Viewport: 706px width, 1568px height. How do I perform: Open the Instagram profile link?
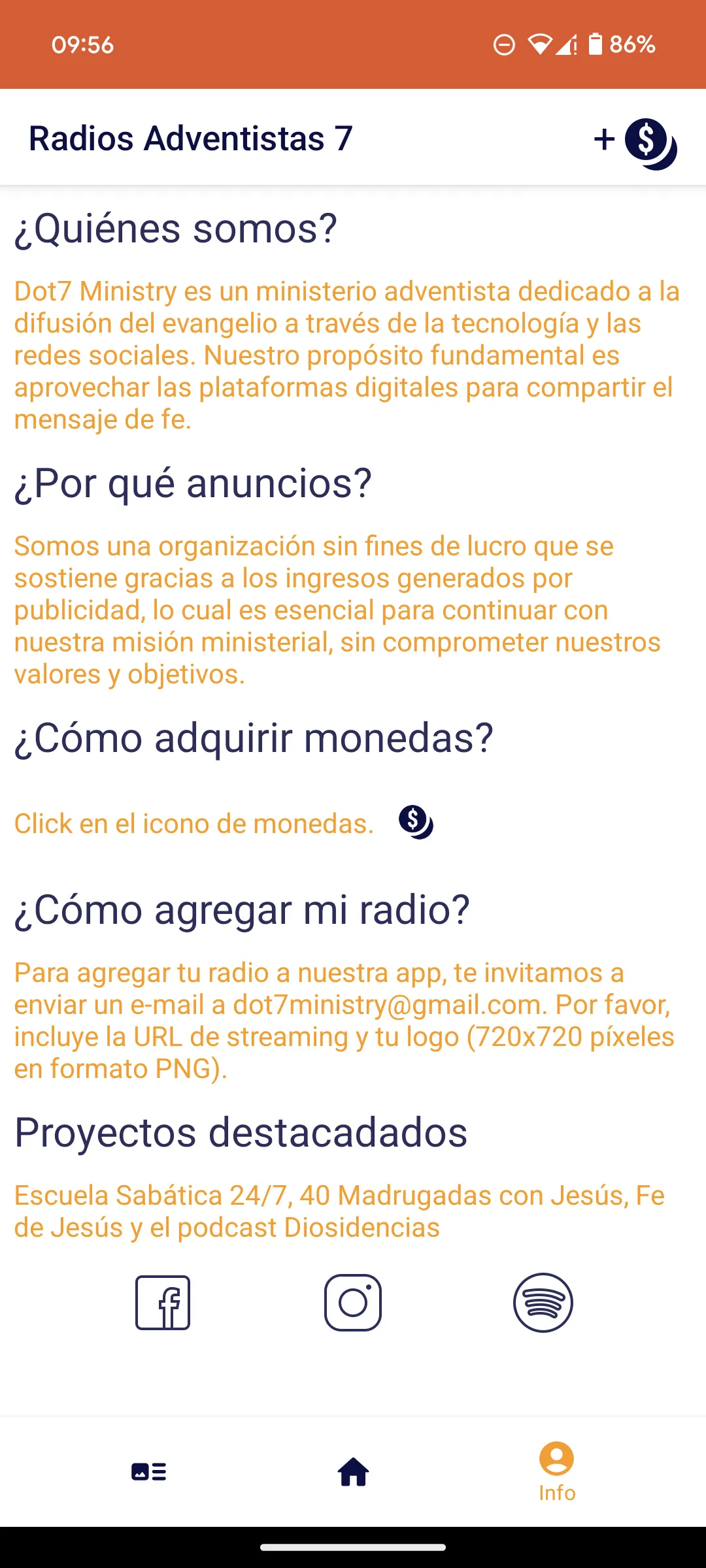point(353,1302)
